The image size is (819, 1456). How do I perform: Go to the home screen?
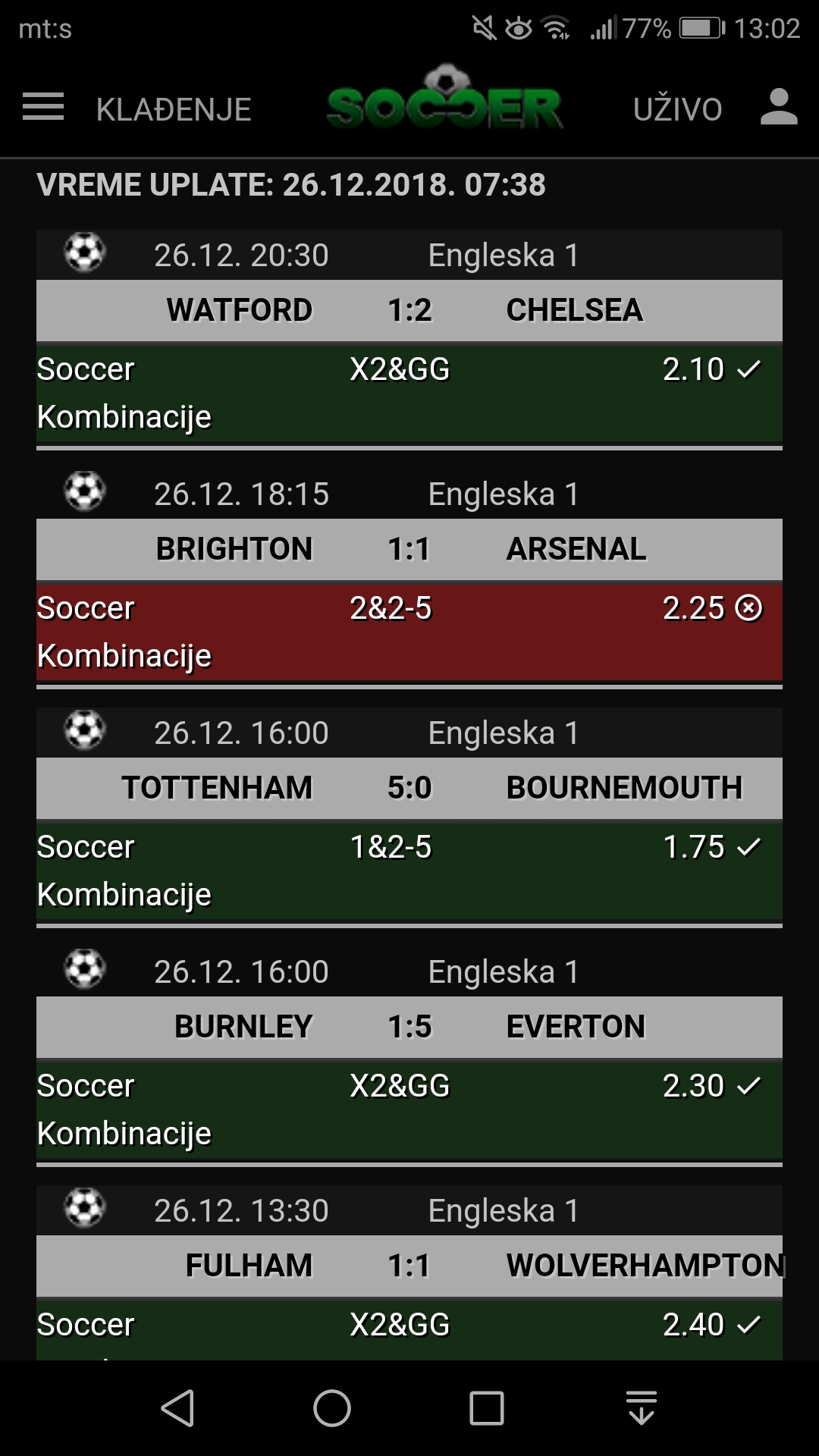tap(332, 1408)
